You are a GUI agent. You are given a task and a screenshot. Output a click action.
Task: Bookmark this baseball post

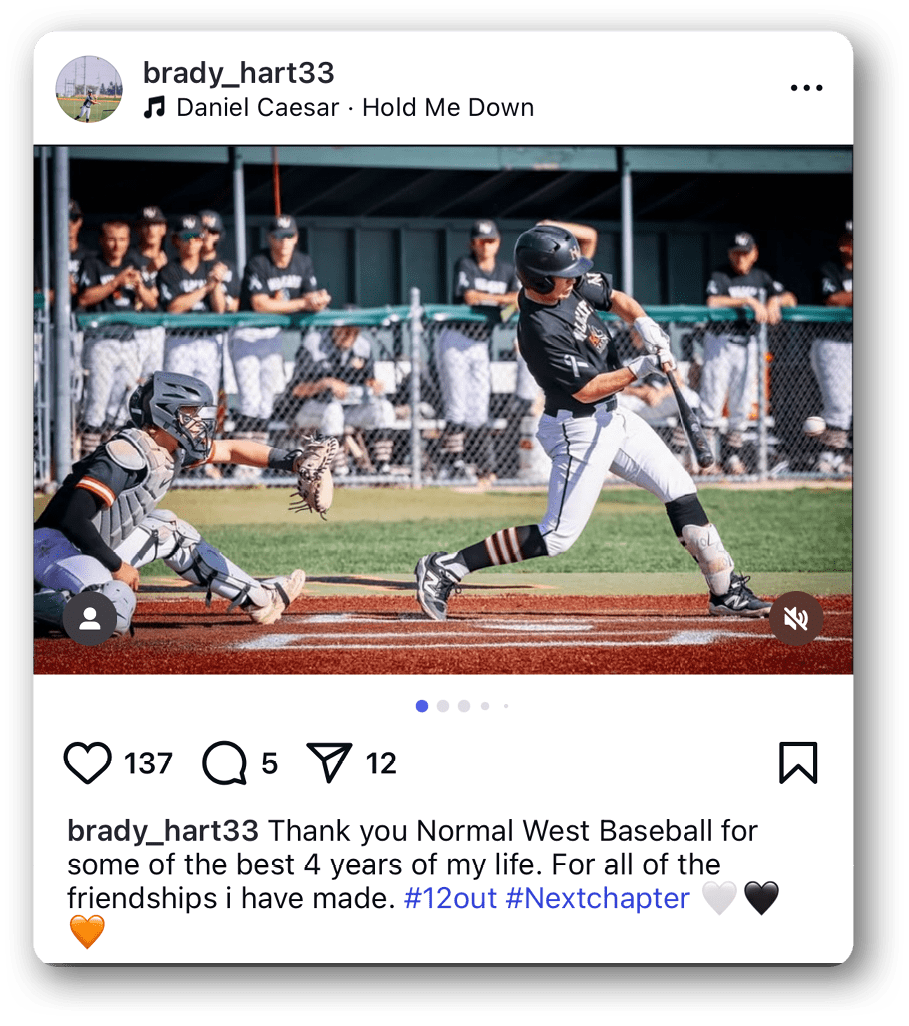pos(798,763)
